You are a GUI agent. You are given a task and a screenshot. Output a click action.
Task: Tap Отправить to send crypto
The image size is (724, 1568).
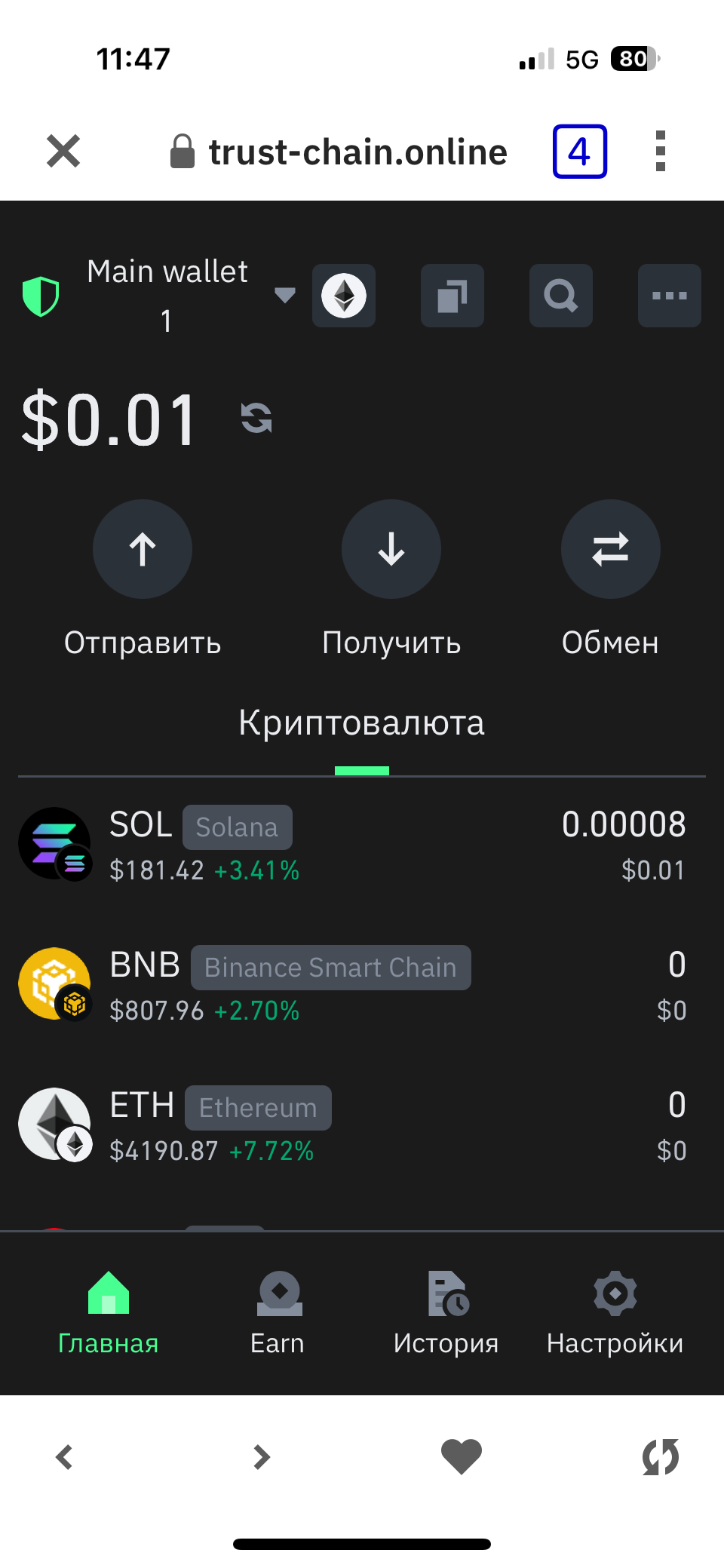pyautogui.click(x=143, y=549)
